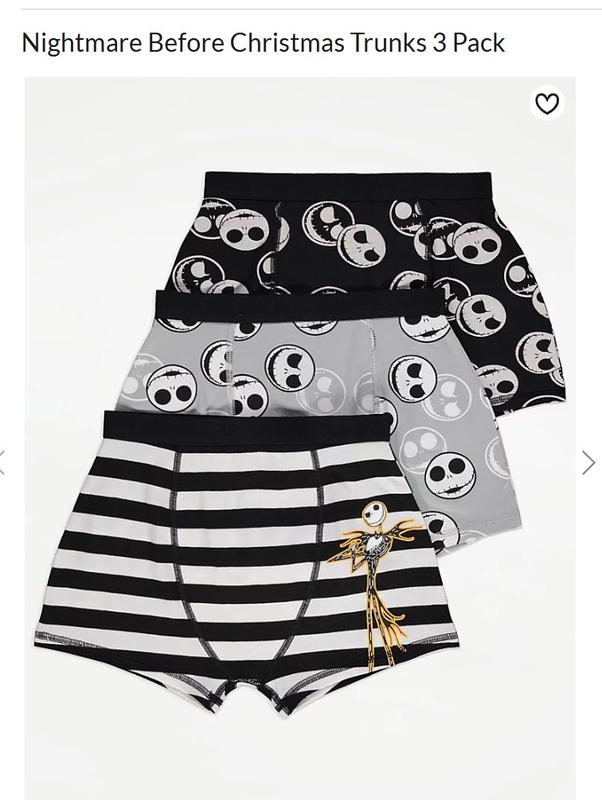Show the next product image

(588, 461)
